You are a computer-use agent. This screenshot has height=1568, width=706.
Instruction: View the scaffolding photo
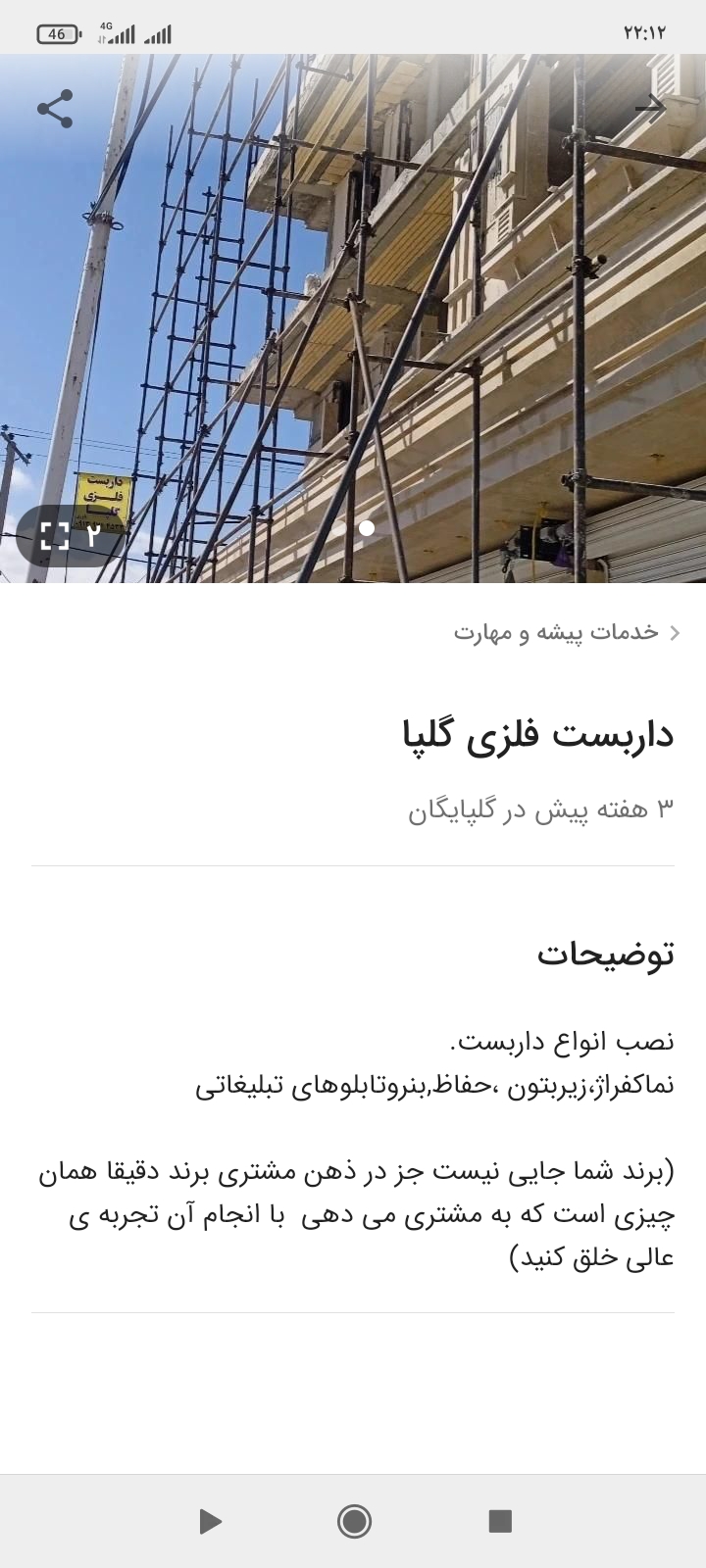click(x=353, y=323)
